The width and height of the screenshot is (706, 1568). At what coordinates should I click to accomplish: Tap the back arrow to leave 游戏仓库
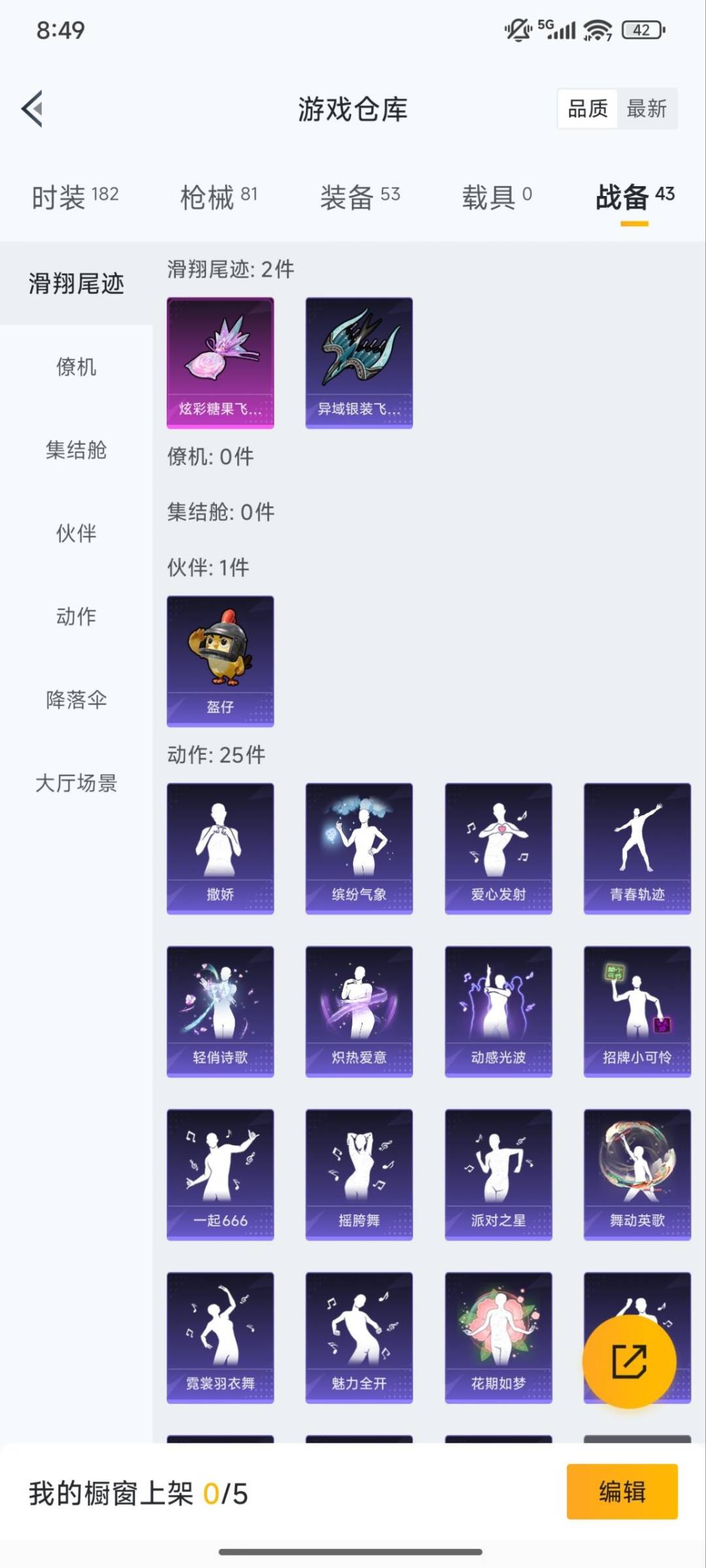click(x=31, y=110)
